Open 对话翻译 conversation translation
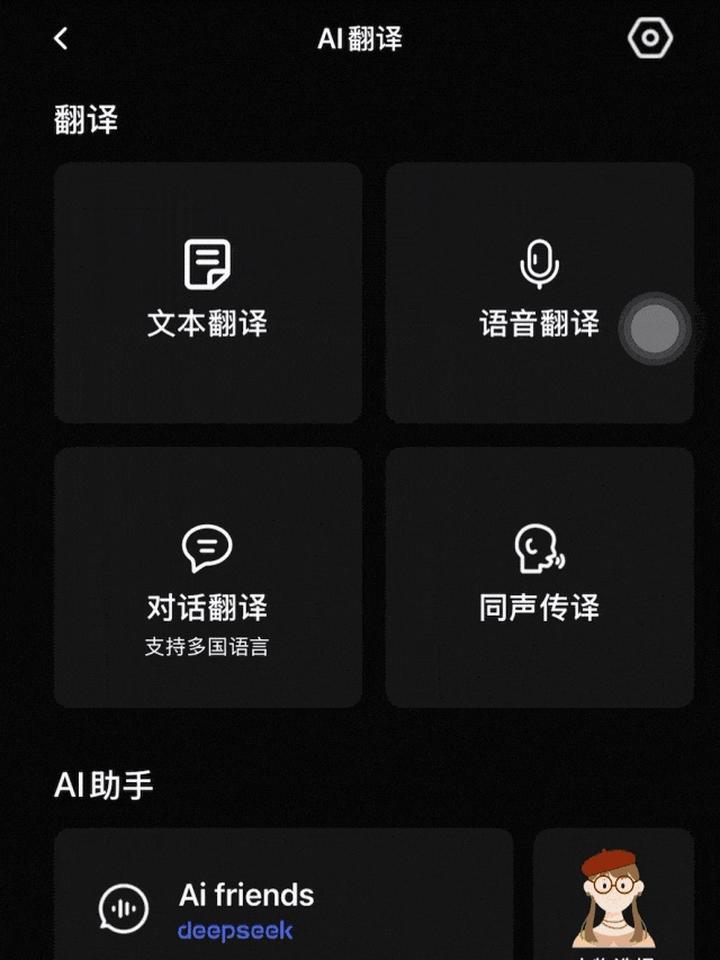This screenshot has width=720, height=960. click(208, 578)
